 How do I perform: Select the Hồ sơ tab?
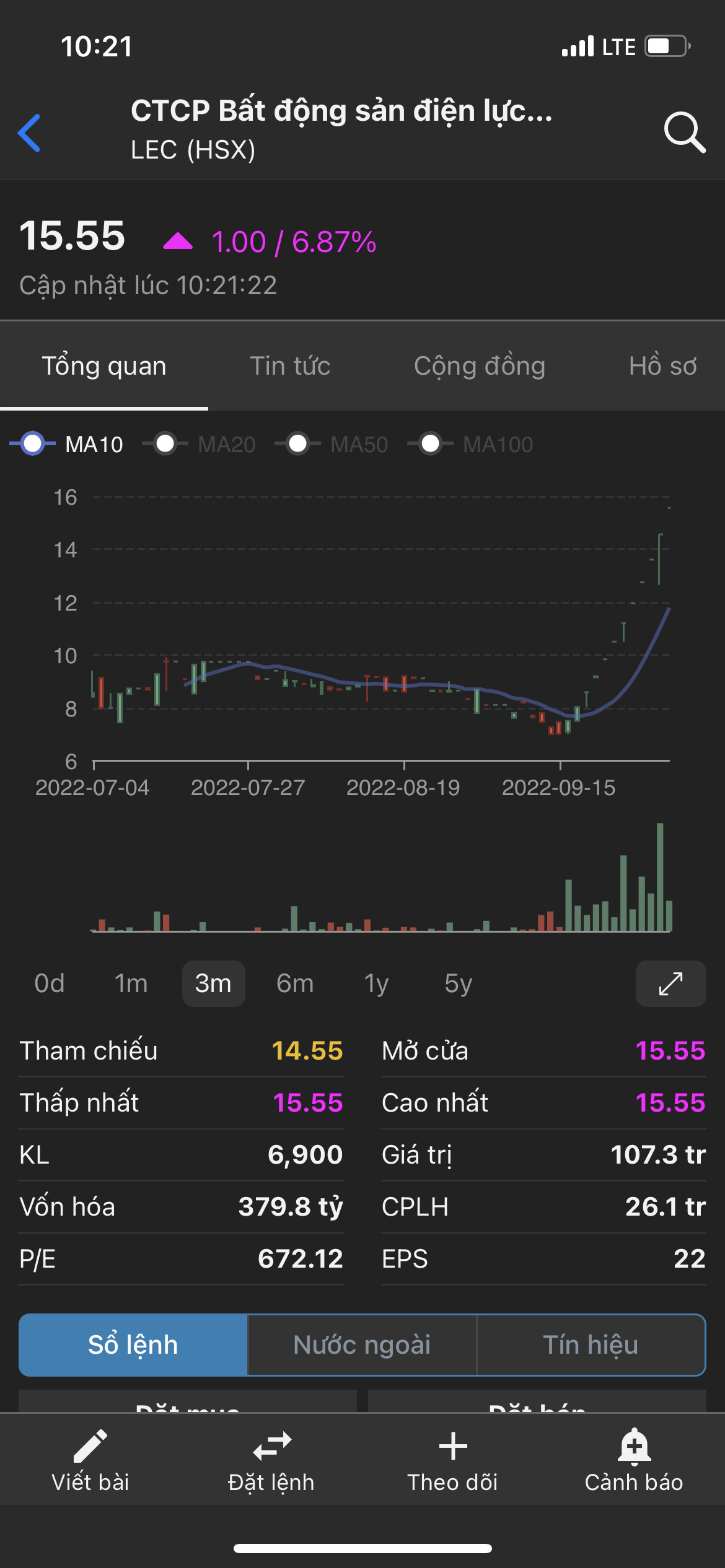pos(662,366)
